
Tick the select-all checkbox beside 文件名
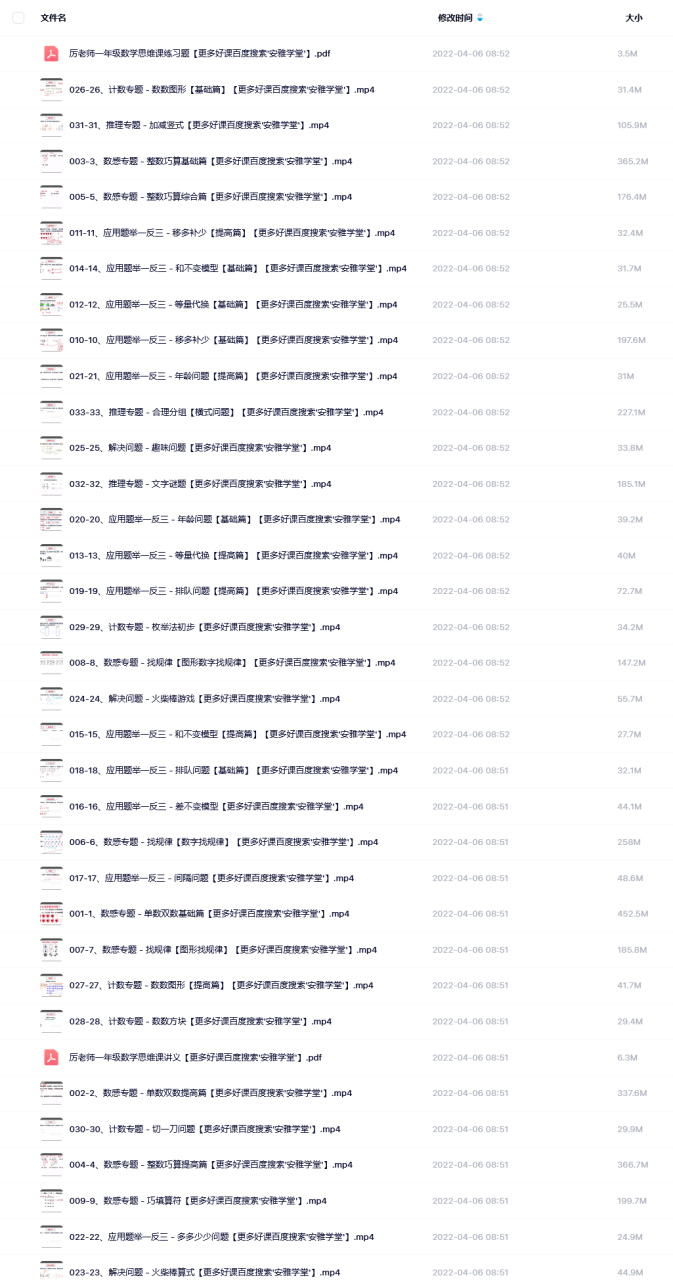[x=18, y=18]
